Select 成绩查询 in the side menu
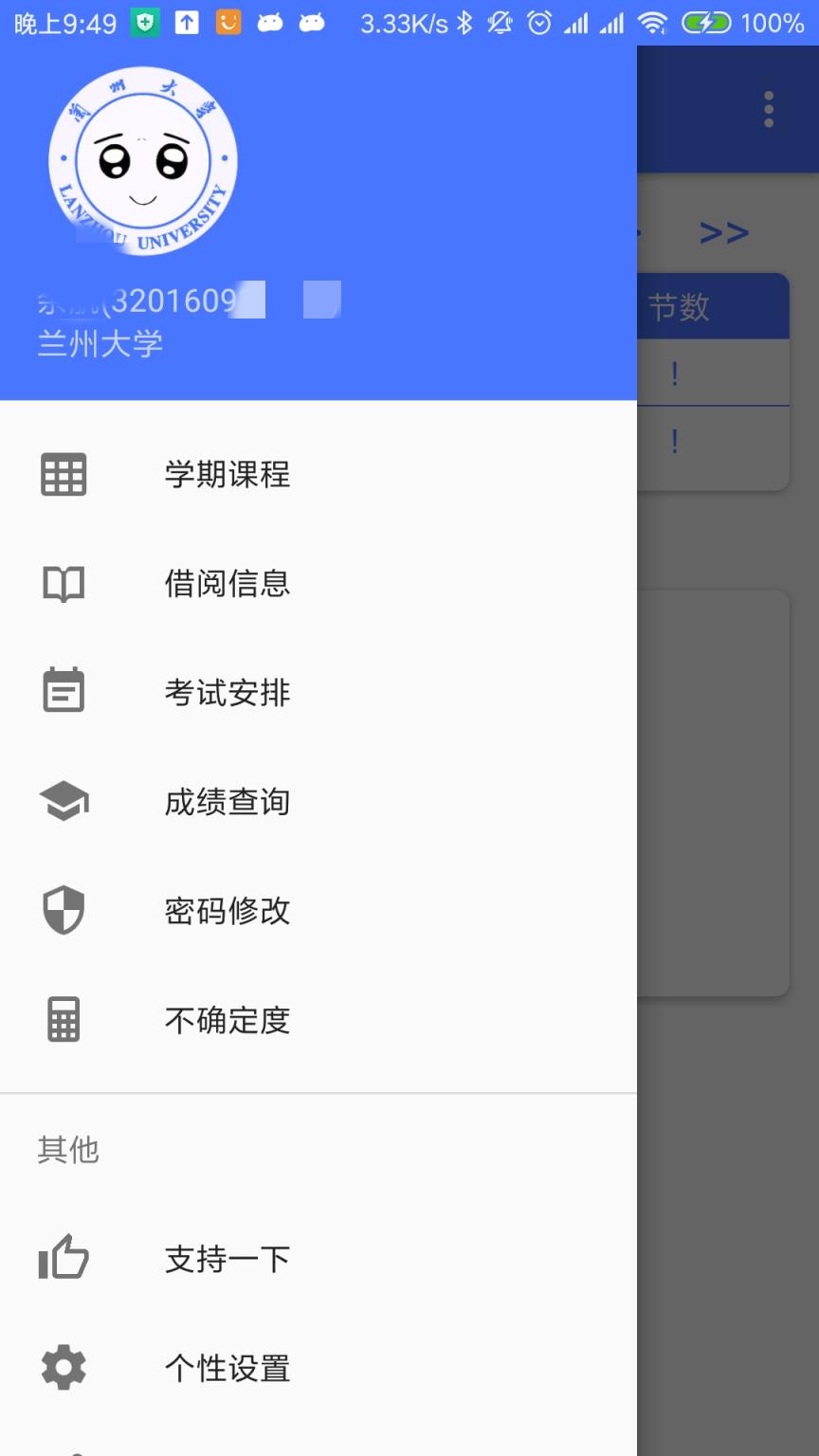This screenshot has width=819, height=1456. (227, 801)
